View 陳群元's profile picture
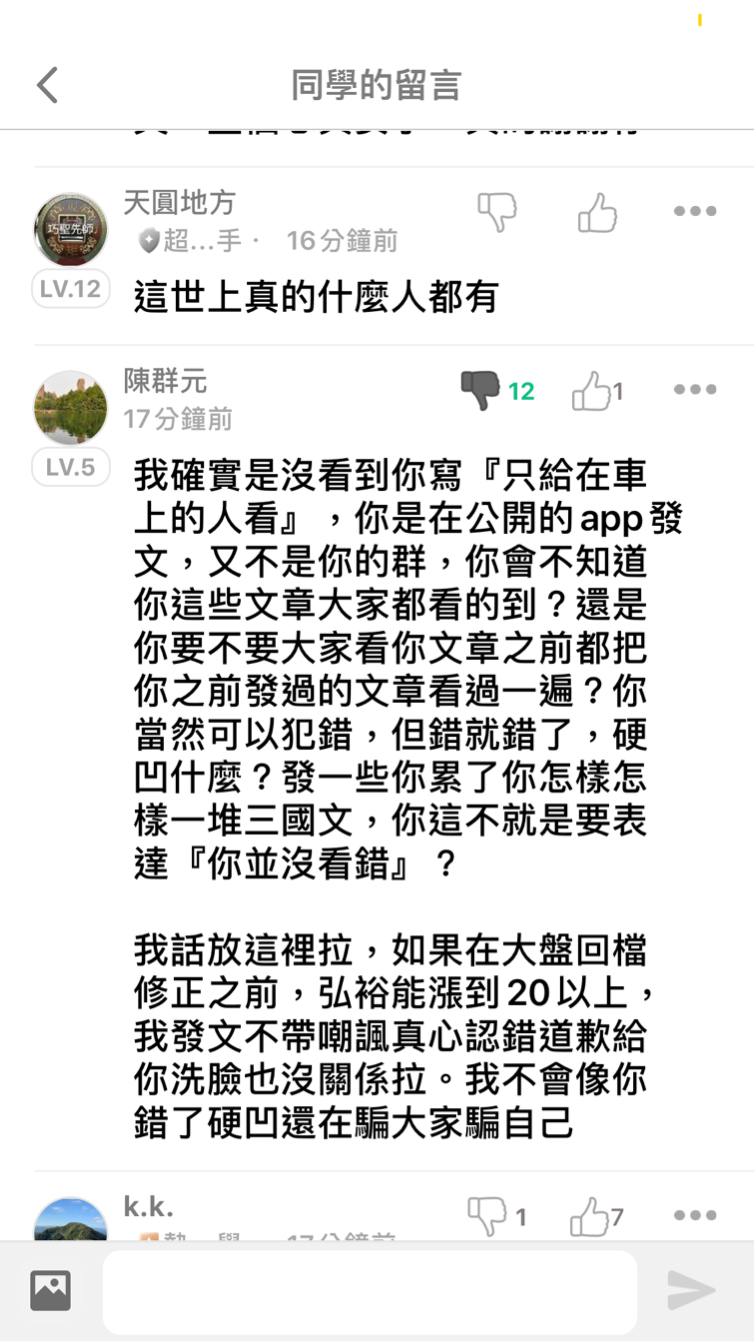Image resolution: width=755 pixels, height=1342 pixels. click(x=70, y=408)
